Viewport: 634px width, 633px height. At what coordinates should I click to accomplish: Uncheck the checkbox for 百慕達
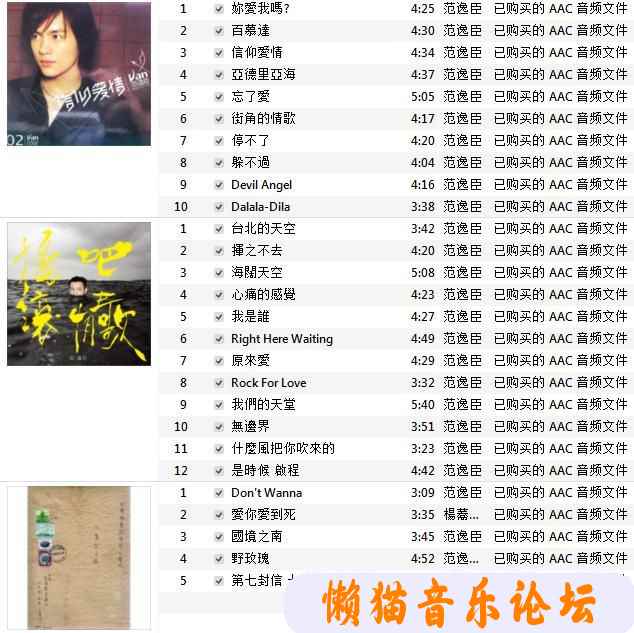[219, 30]
